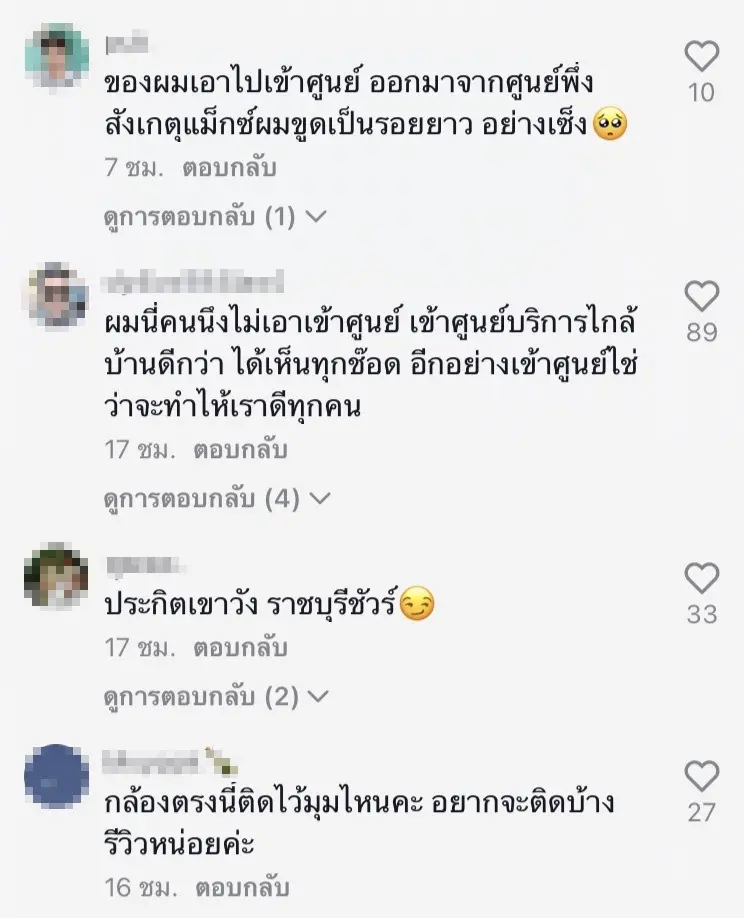Expand ดูการตอบกลับ (4) replies
This screenshot has width=744, height=918.
point(217,497)
